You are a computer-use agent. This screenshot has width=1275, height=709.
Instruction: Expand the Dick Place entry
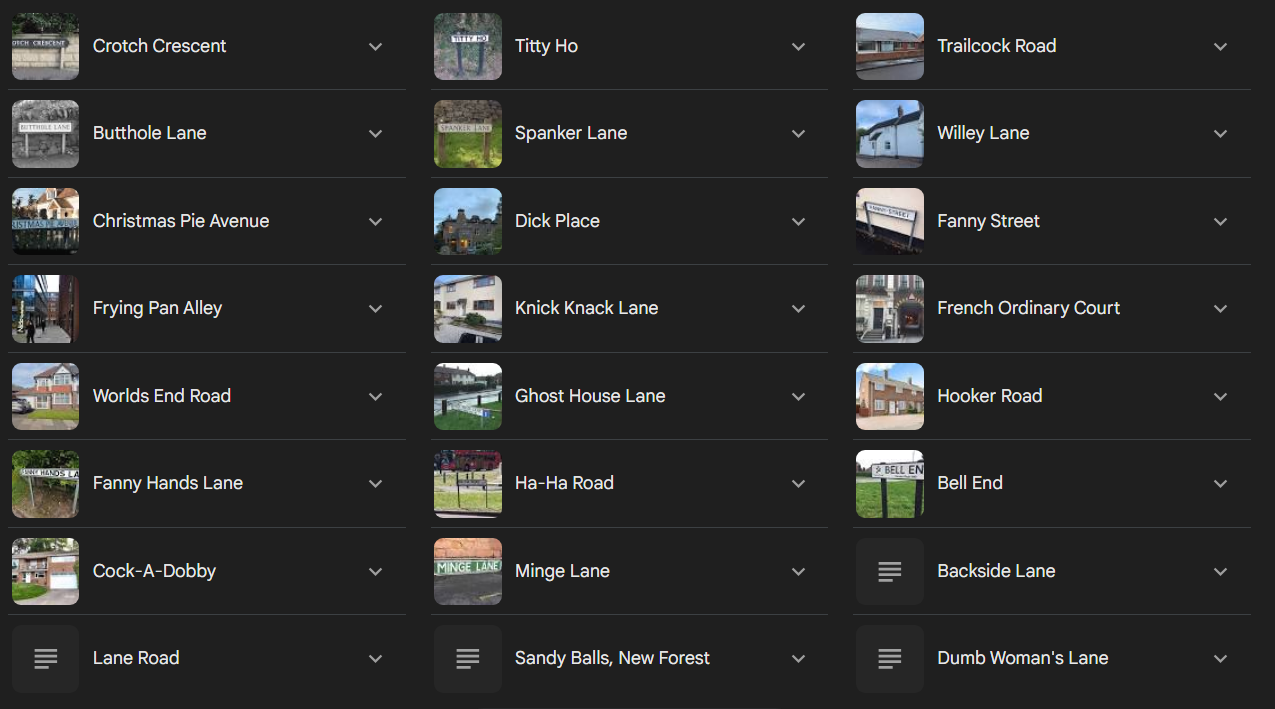point(798,221)
